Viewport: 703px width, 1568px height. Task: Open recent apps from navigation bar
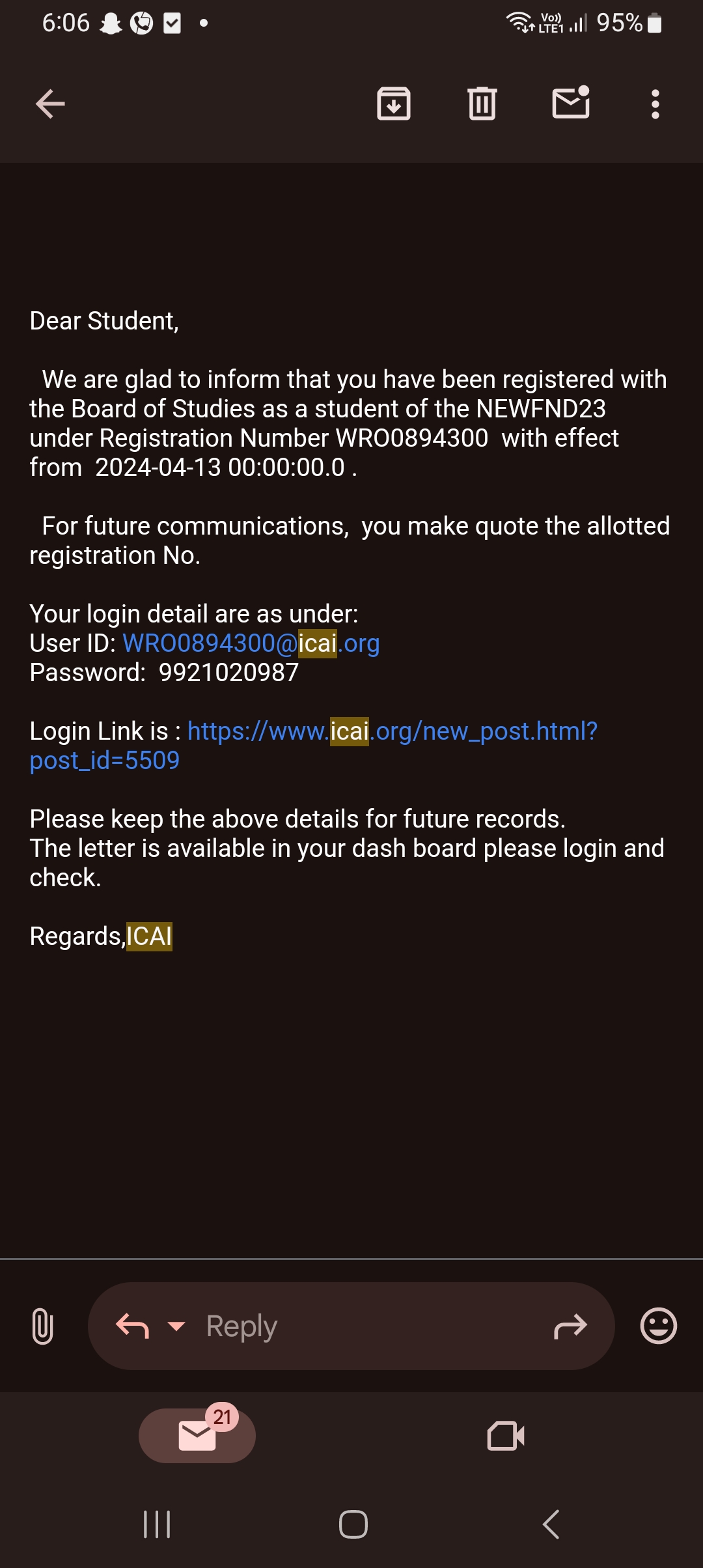point(157,1524)
